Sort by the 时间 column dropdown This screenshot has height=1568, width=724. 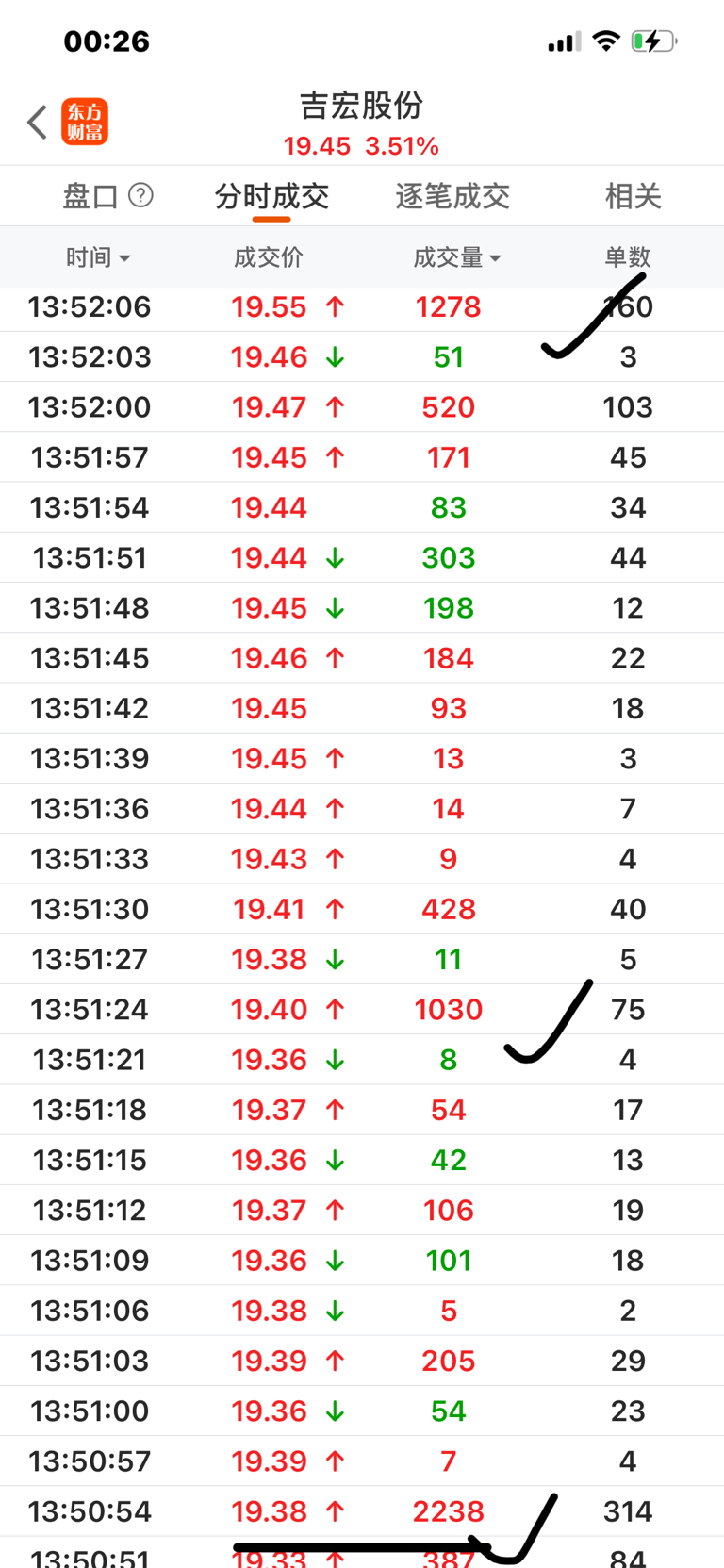coord(98,257)
